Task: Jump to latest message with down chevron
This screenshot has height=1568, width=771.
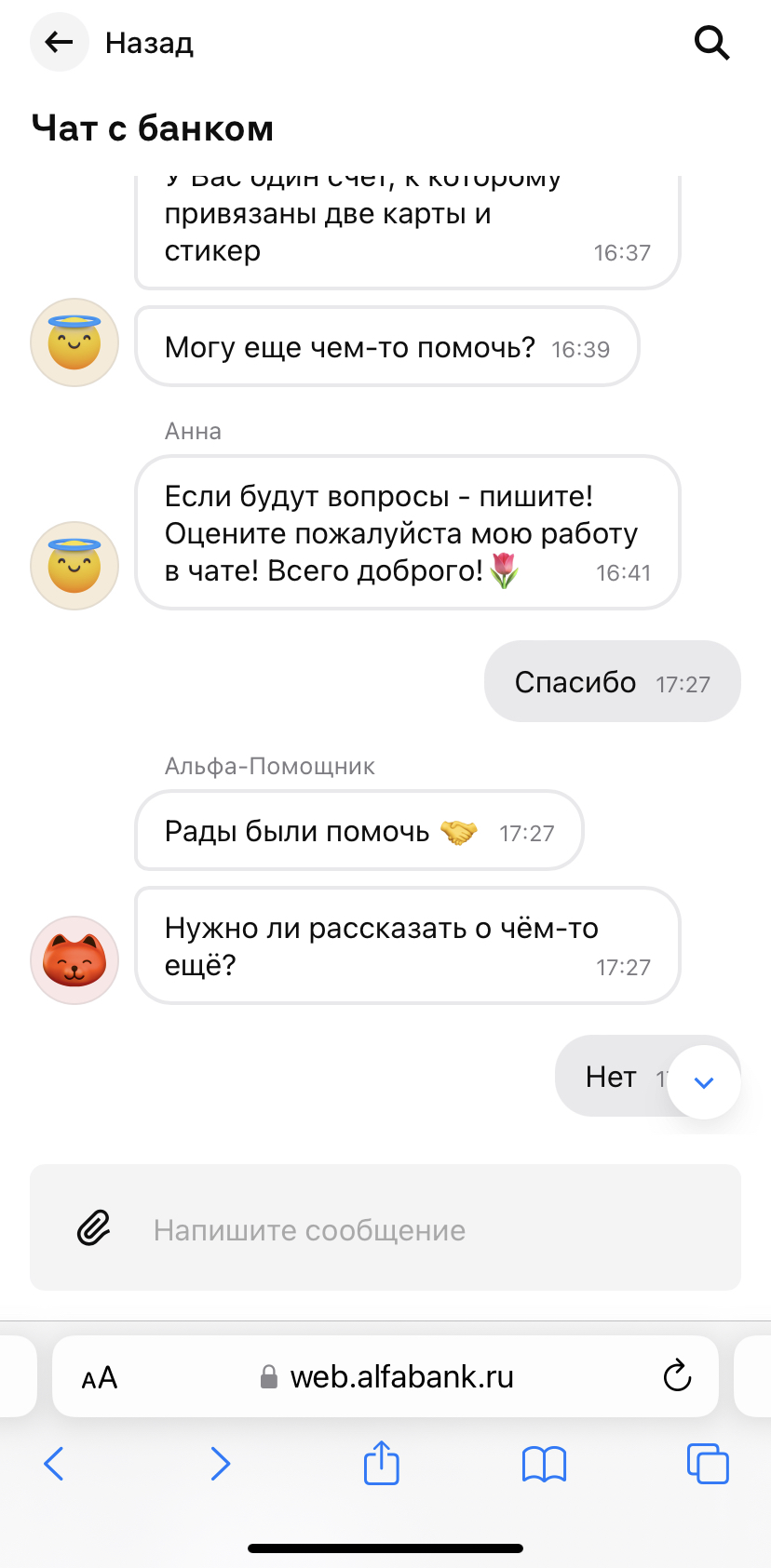Action: click(704, 1081)
